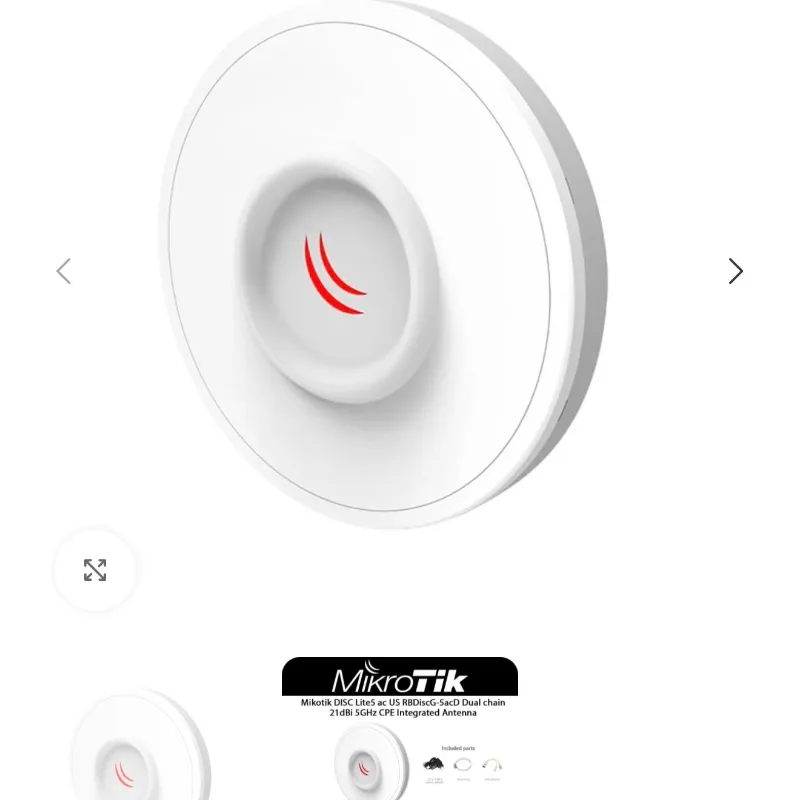Screen dimensions: 800x800
Task: Select the MikroTik included-parts thumbnail
Action: click(400, 730)
